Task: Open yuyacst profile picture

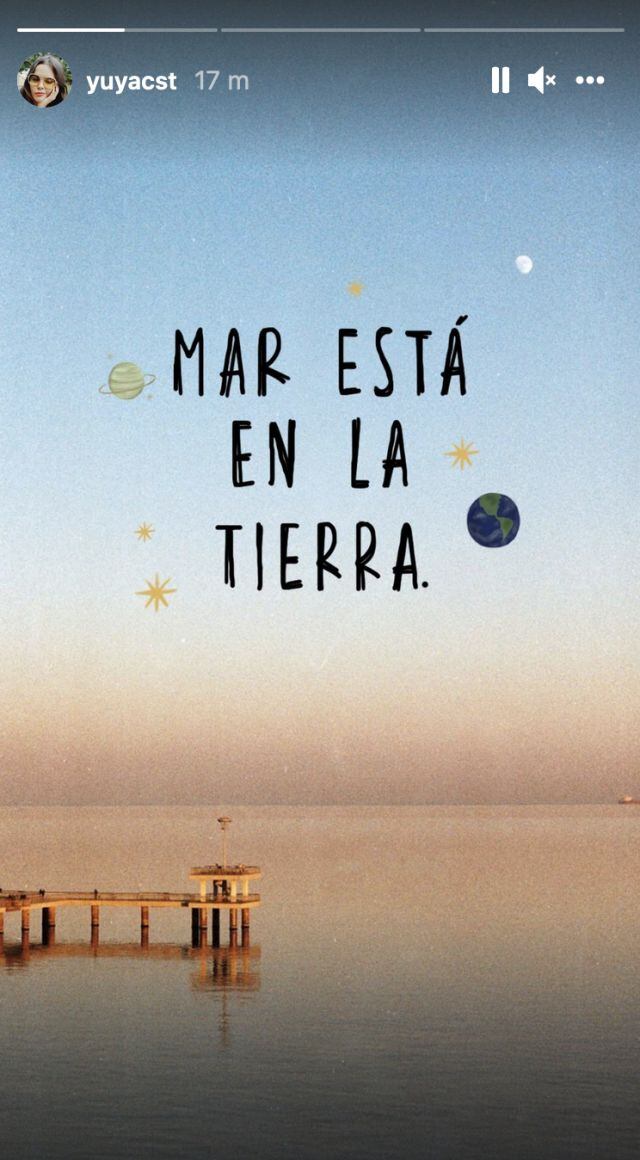Action: [44, 81]
